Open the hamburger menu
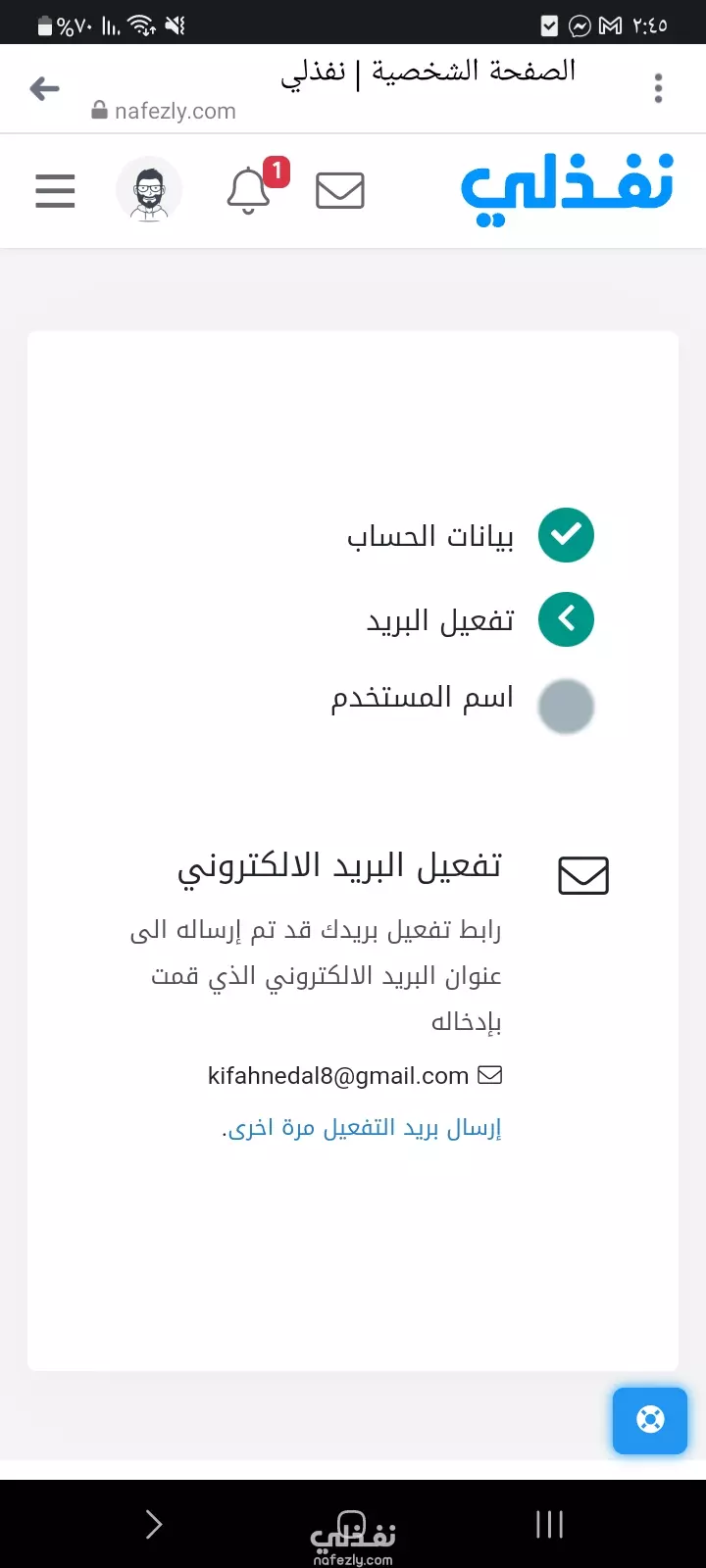The height and width of the screenshot is (1568, 706). click(55, 190)
